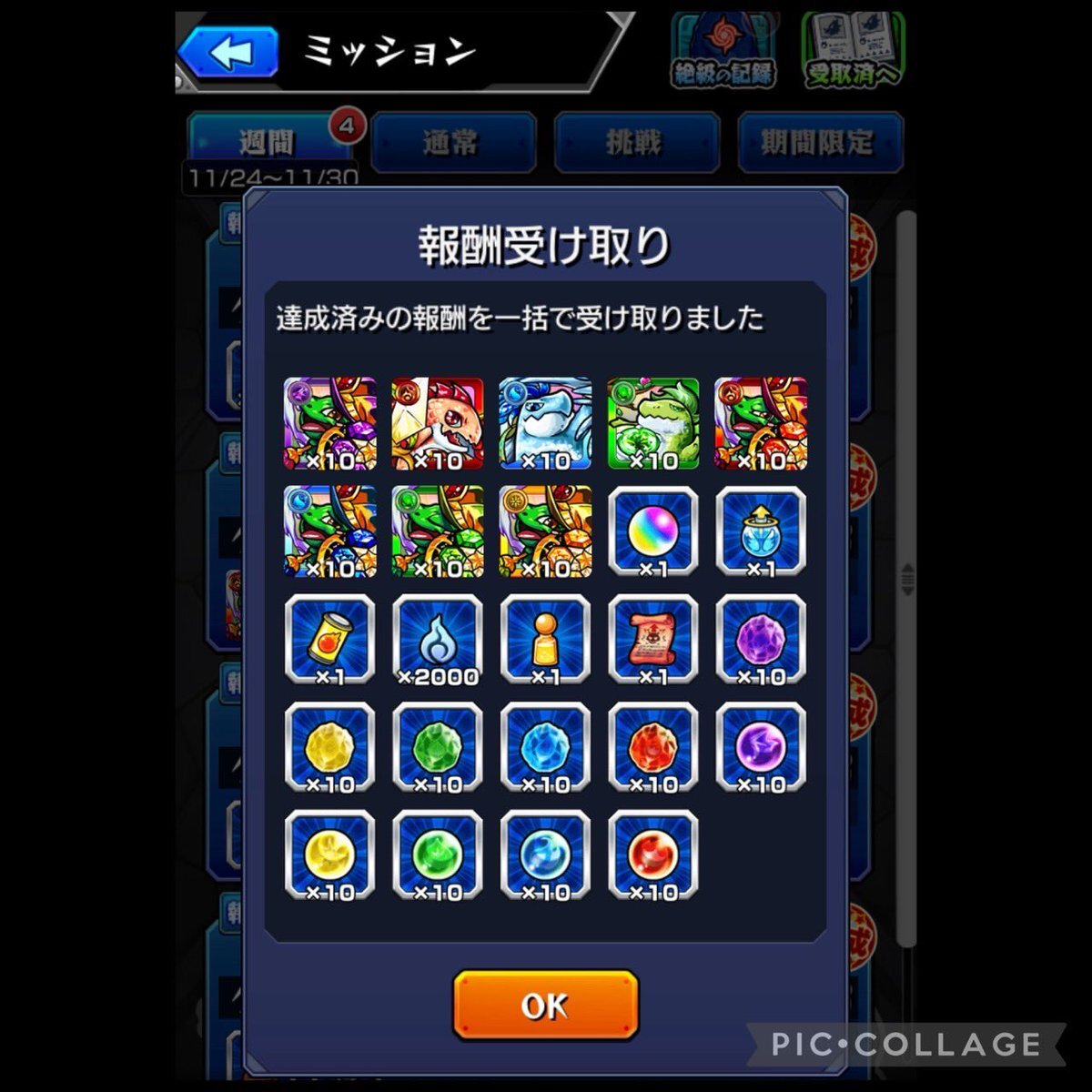Confirm the reward dialog with OK

[545, 1005]
